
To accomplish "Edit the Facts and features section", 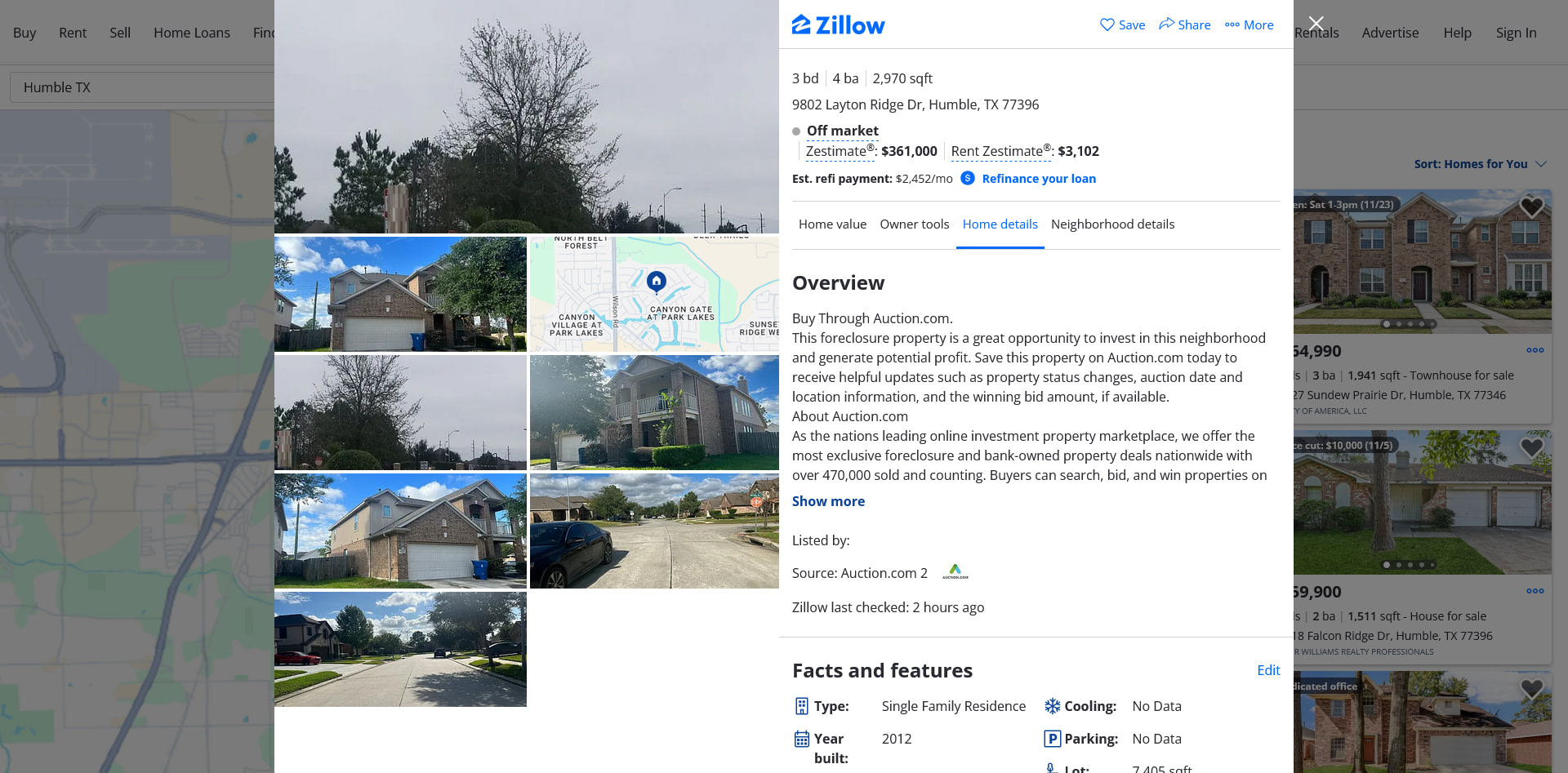I will [x=1268, y=670].
